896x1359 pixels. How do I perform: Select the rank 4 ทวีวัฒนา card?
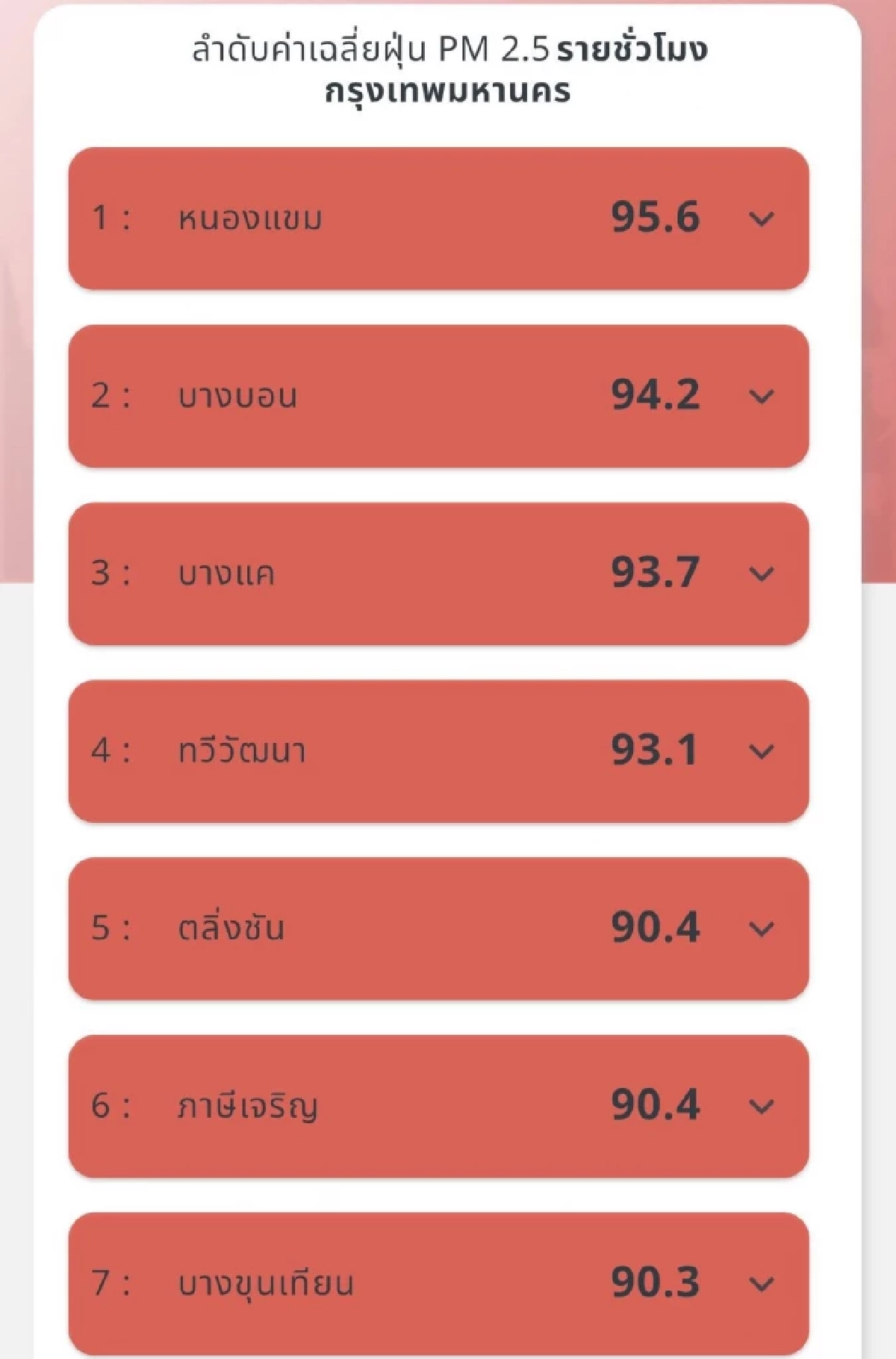[439, 752]
